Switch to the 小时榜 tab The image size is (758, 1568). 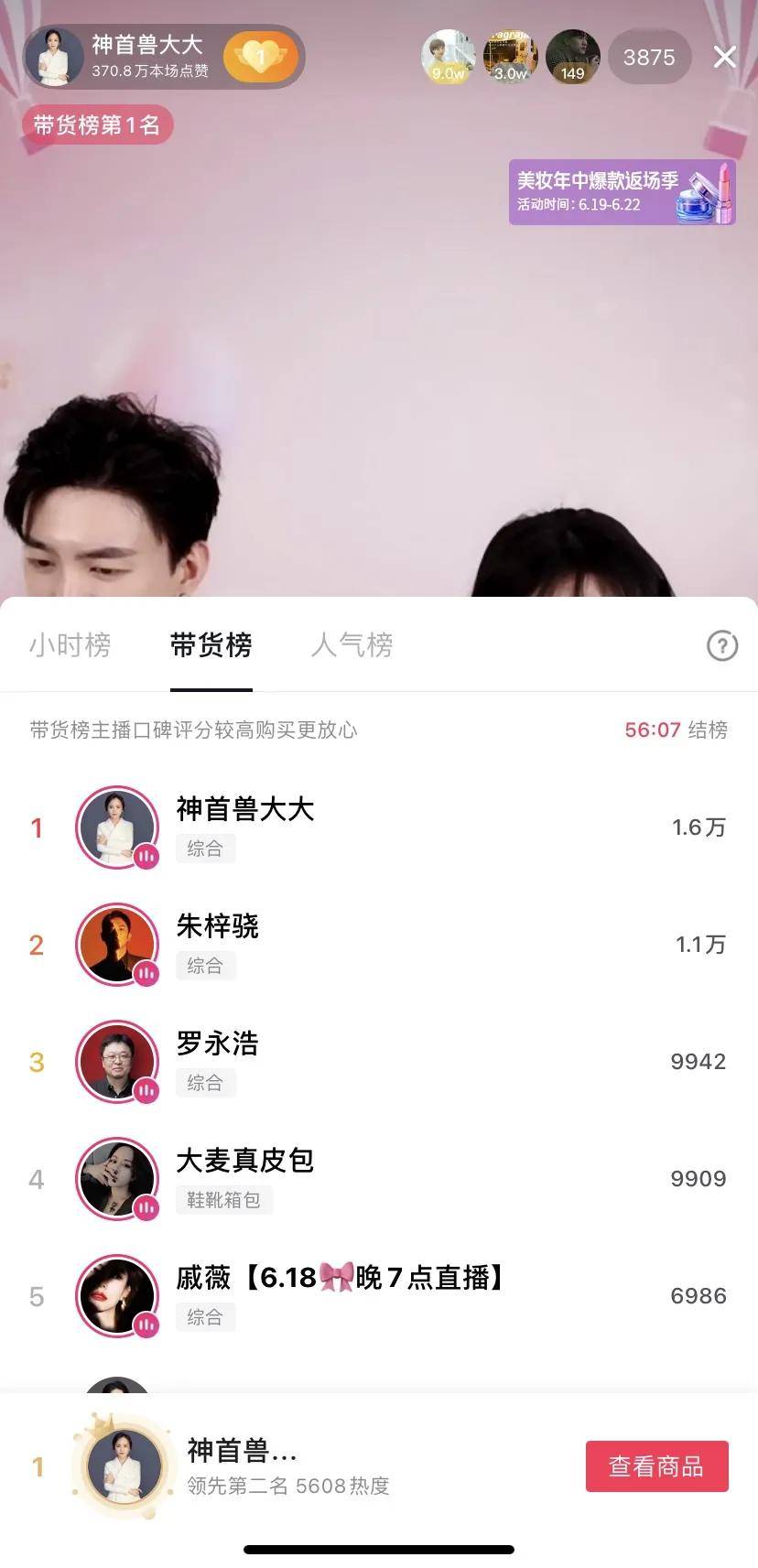coord(70,645)
